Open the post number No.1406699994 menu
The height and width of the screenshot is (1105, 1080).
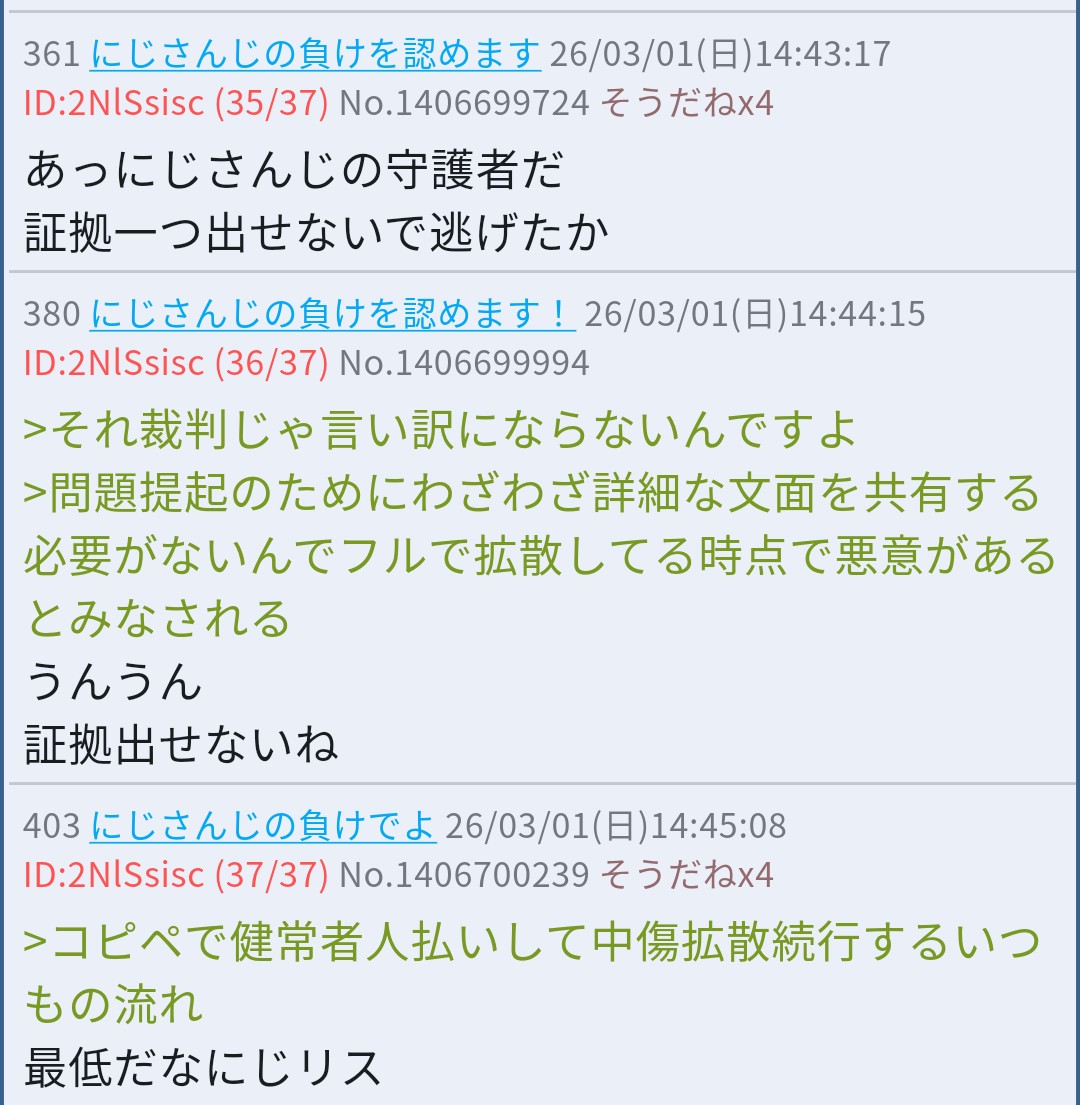coord(464,363)
